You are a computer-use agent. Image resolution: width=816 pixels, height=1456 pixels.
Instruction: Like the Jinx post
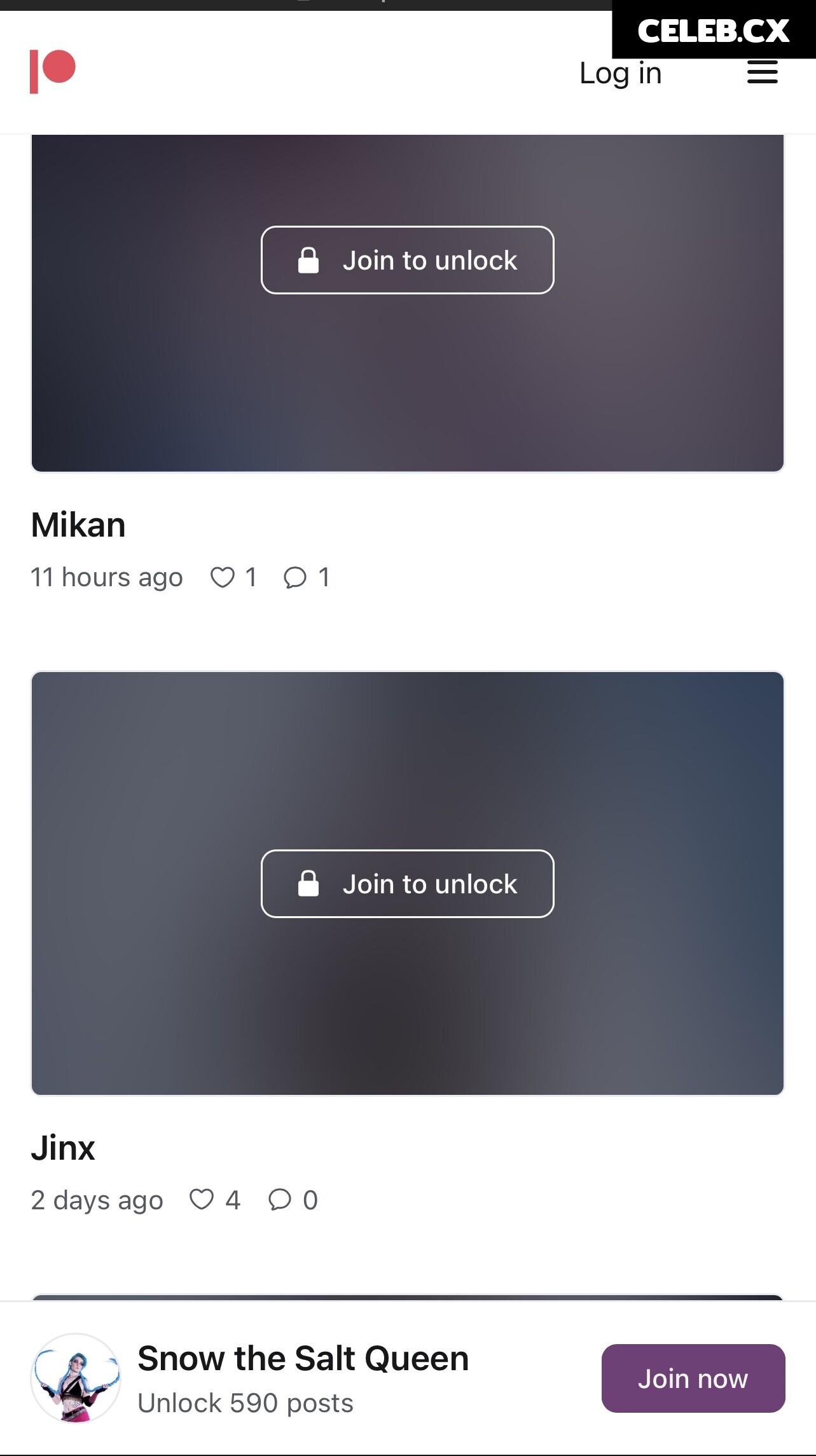(x=202, y=1200)
